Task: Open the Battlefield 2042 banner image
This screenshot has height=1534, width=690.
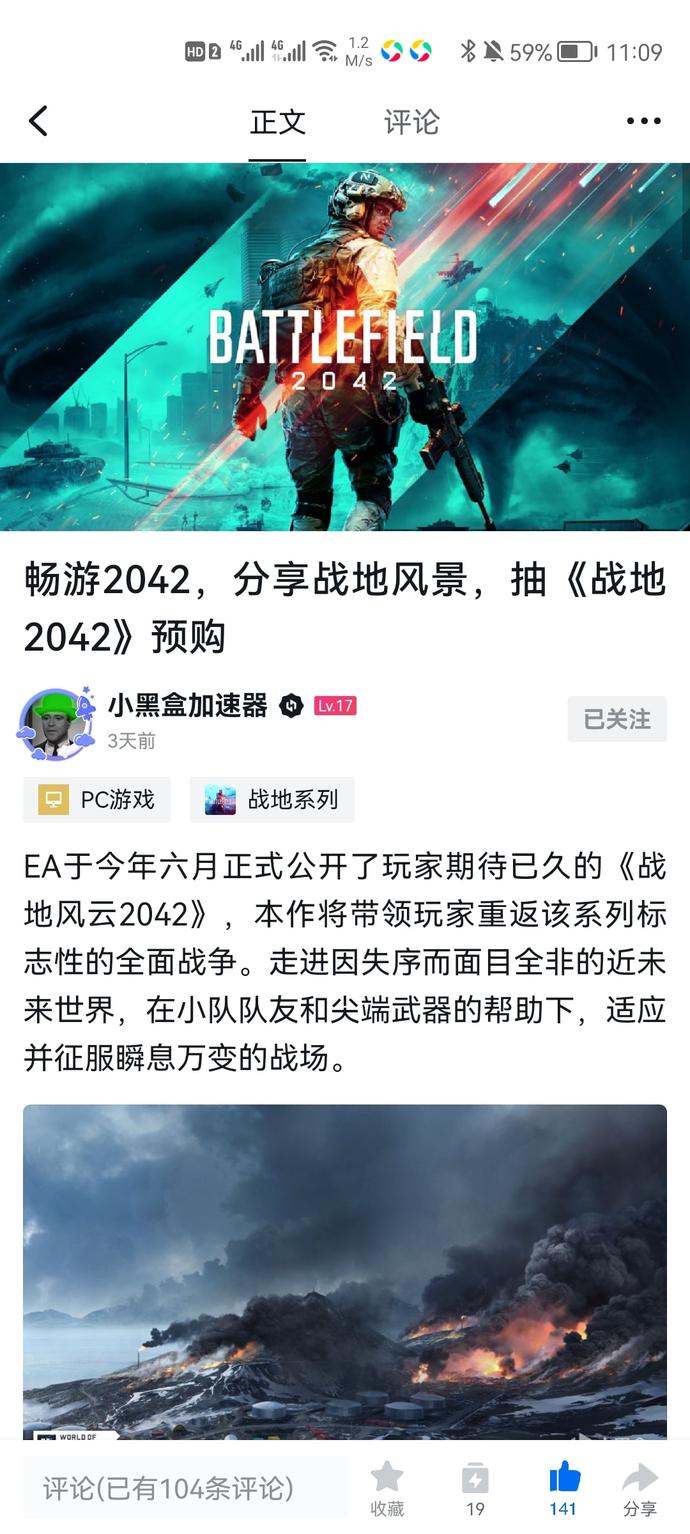Action: click(345, 347)
